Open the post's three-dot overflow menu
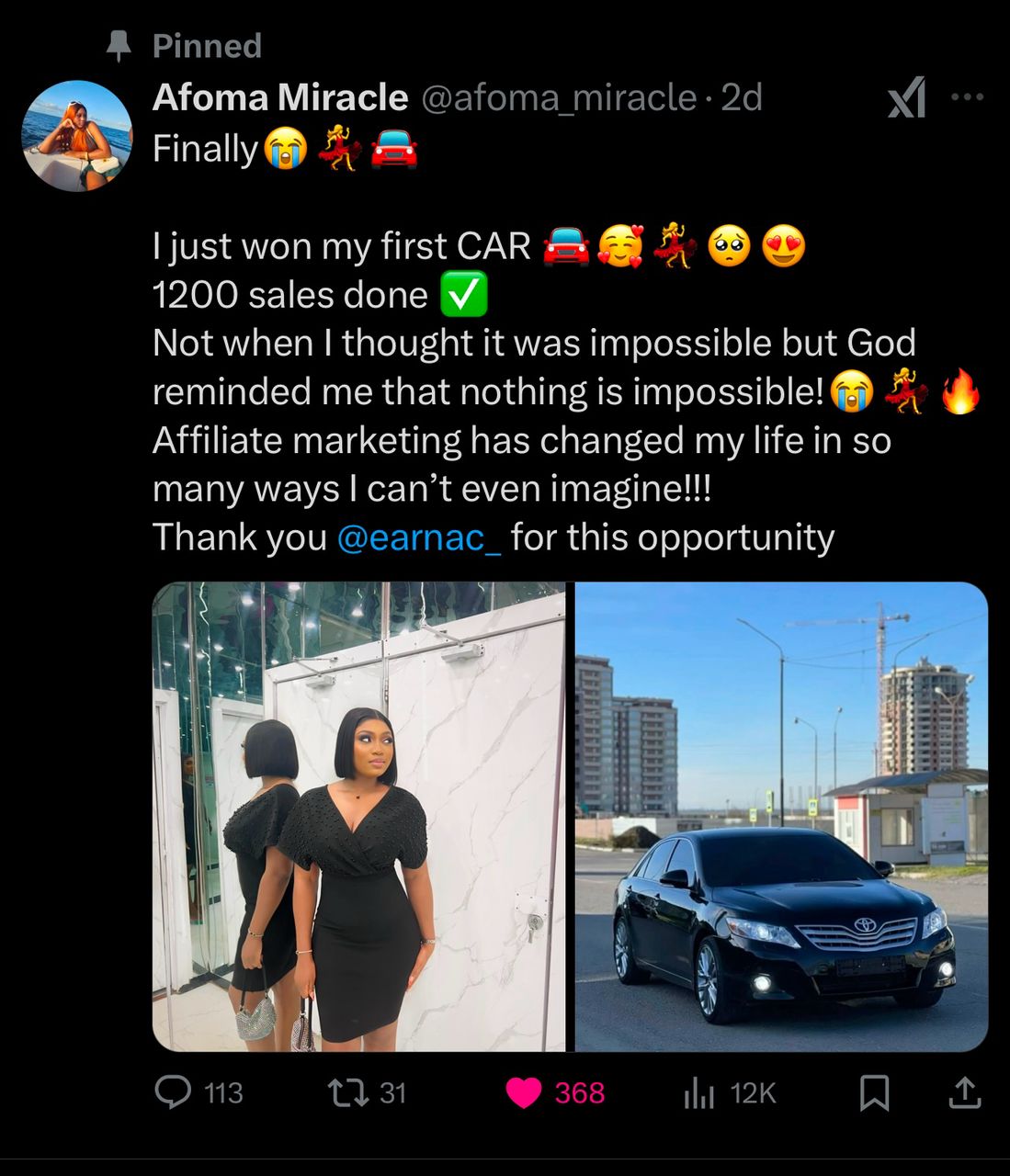This screenshot has height=1176, width=1010. pos(967,96)
